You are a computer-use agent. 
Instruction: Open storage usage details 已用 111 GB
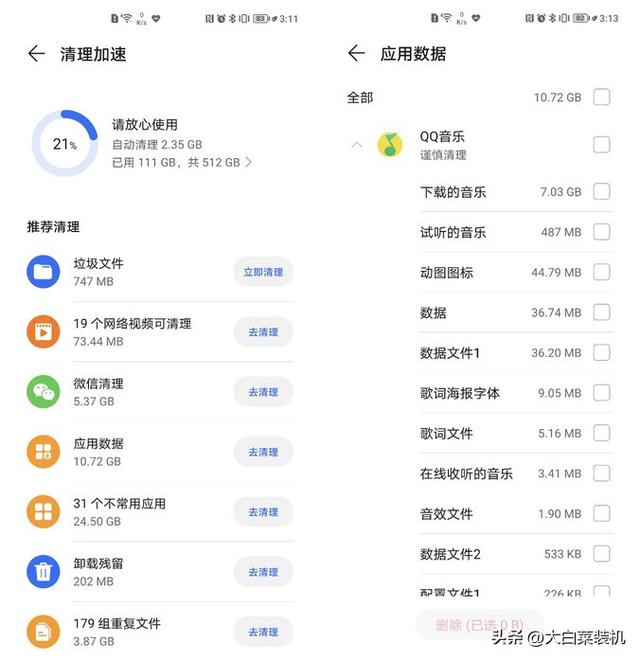pyautogui.click(x=182, y=162)
